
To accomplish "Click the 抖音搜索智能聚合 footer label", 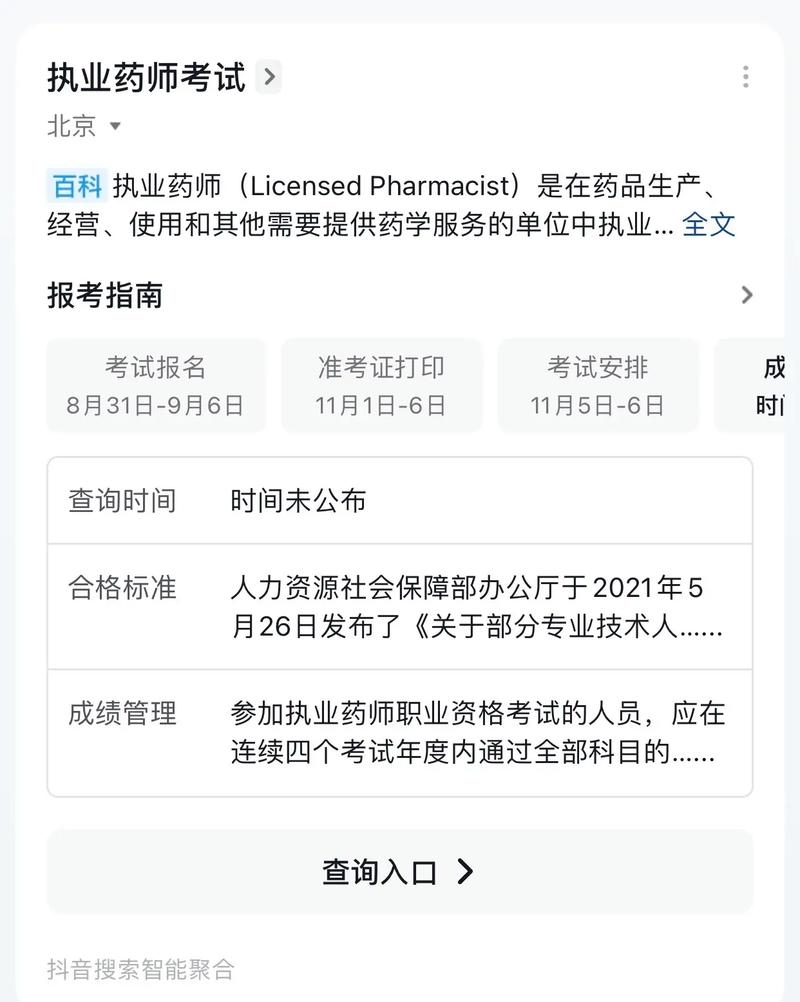I will pyautogui.click(x=142, y=968).
